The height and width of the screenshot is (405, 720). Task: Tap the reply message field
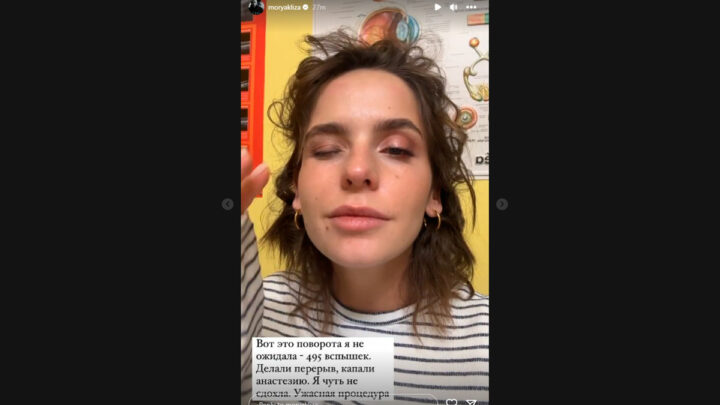click(x=340, y=401)
